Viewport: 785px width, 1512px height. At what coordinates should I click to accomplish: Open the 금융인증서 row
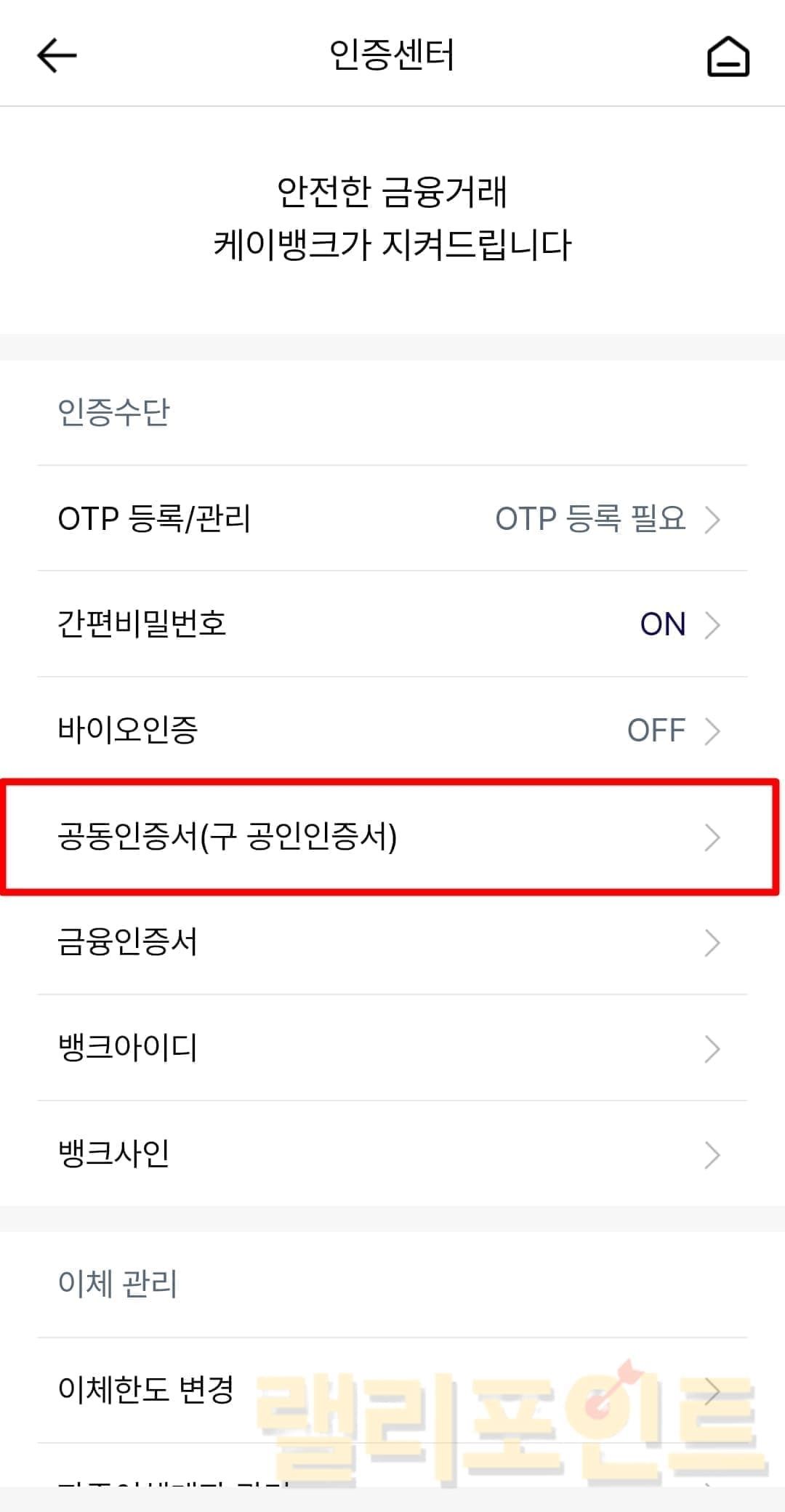(x=392, y=942)
